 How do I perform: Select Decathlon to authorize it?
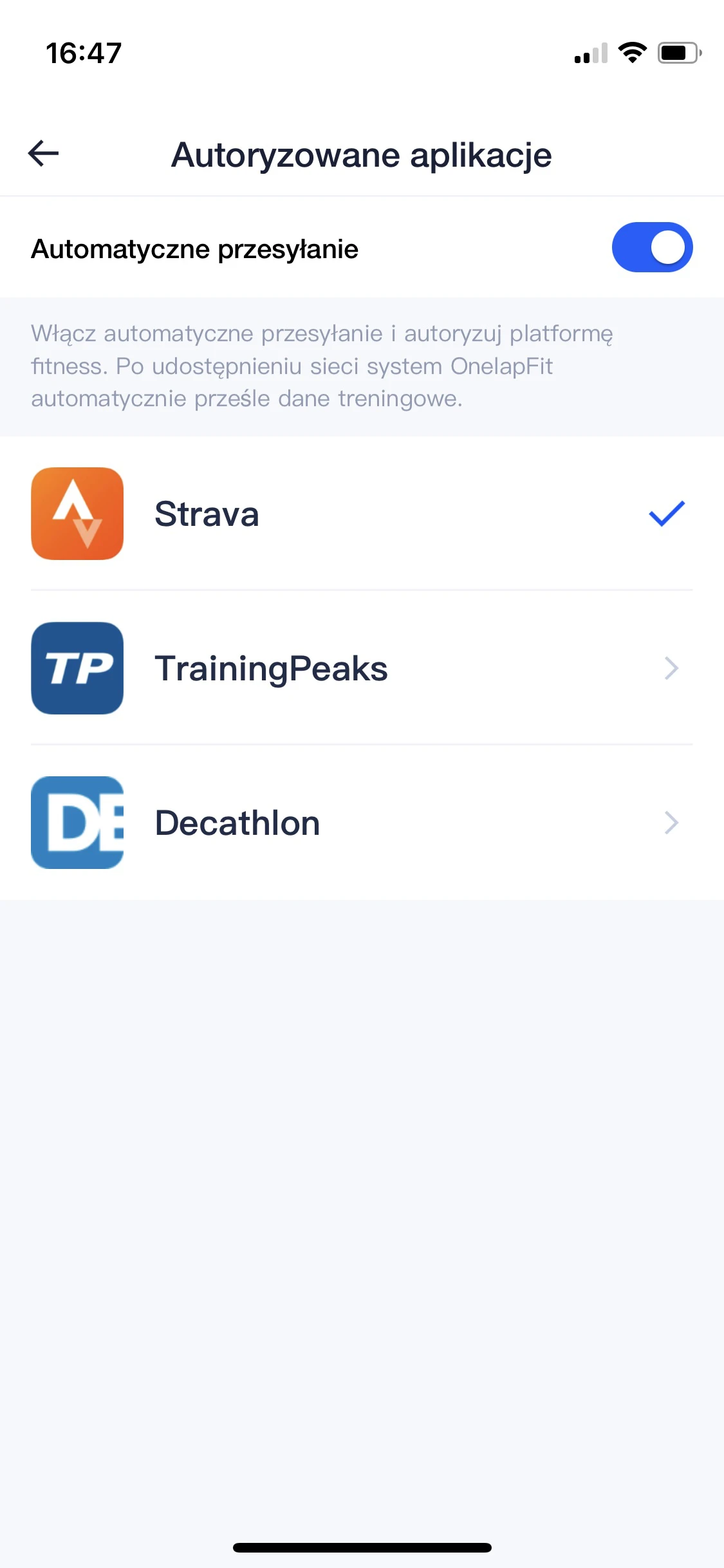coord(360,823)
